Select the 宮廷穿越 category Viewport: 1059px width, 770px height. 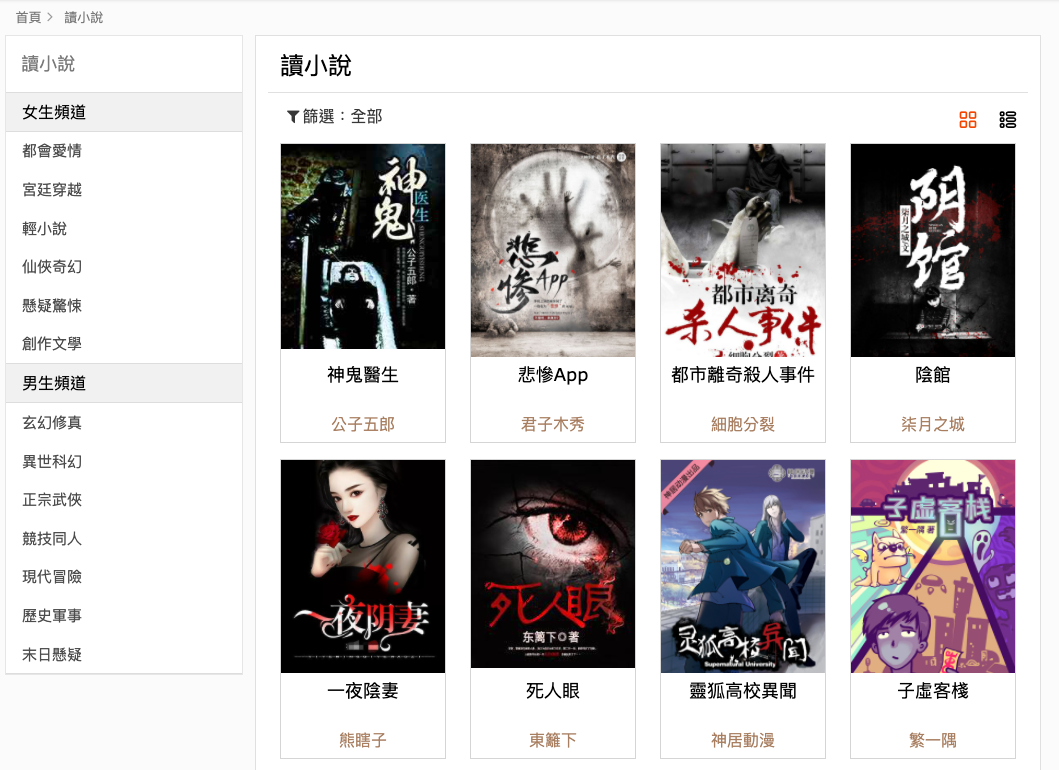pyautogui.click(x=52, y=190)
